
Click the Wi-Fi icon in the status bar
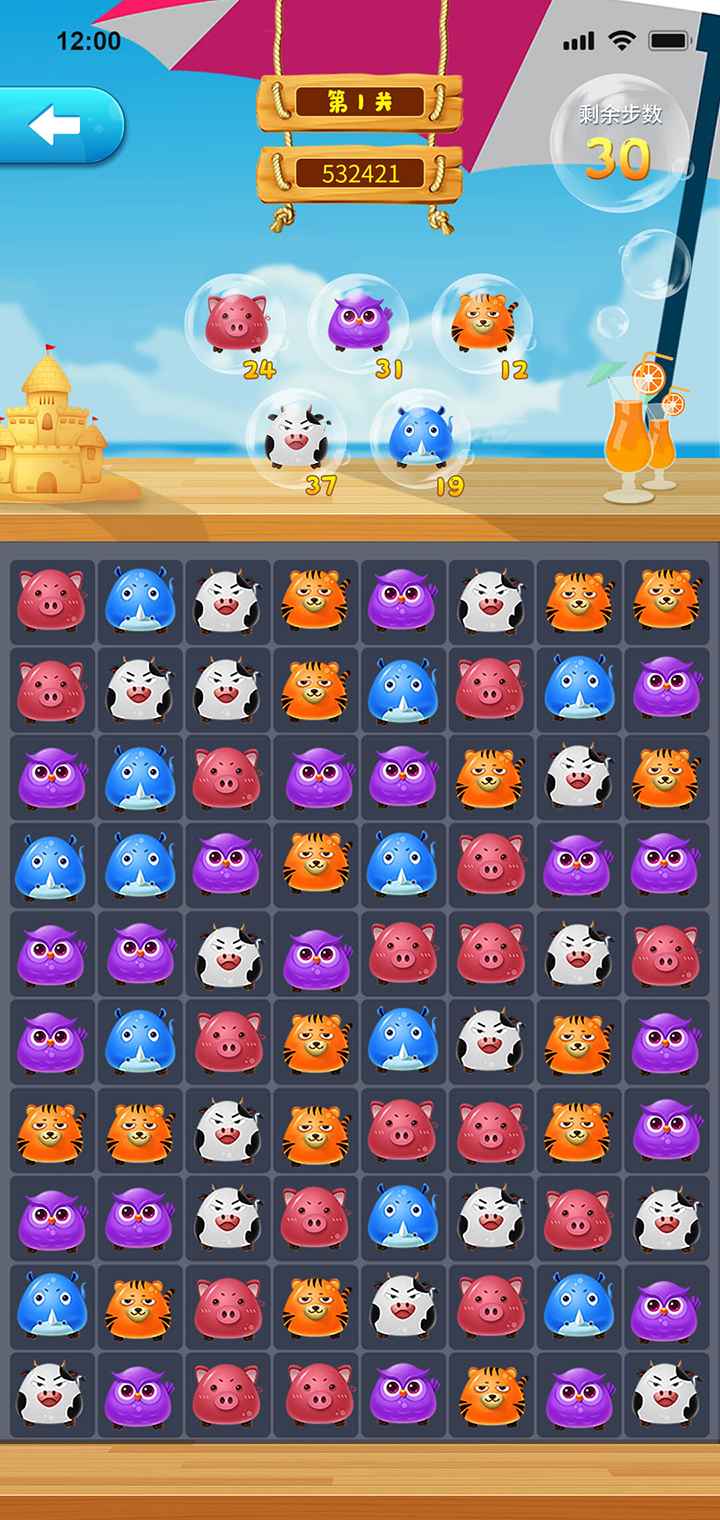620,40
